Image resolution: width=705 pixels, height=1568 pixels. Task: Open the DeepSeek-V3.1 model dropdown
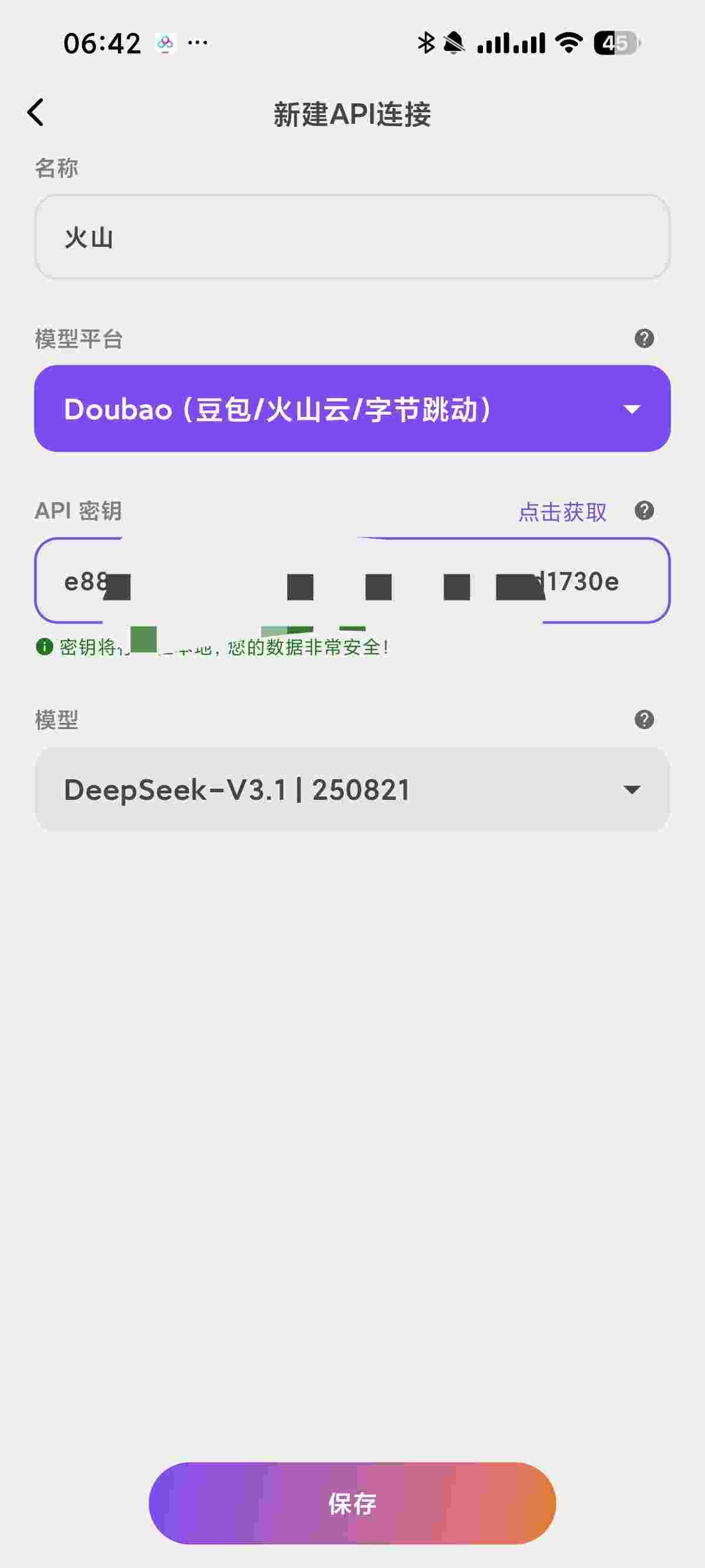click(x=352, y=789)
